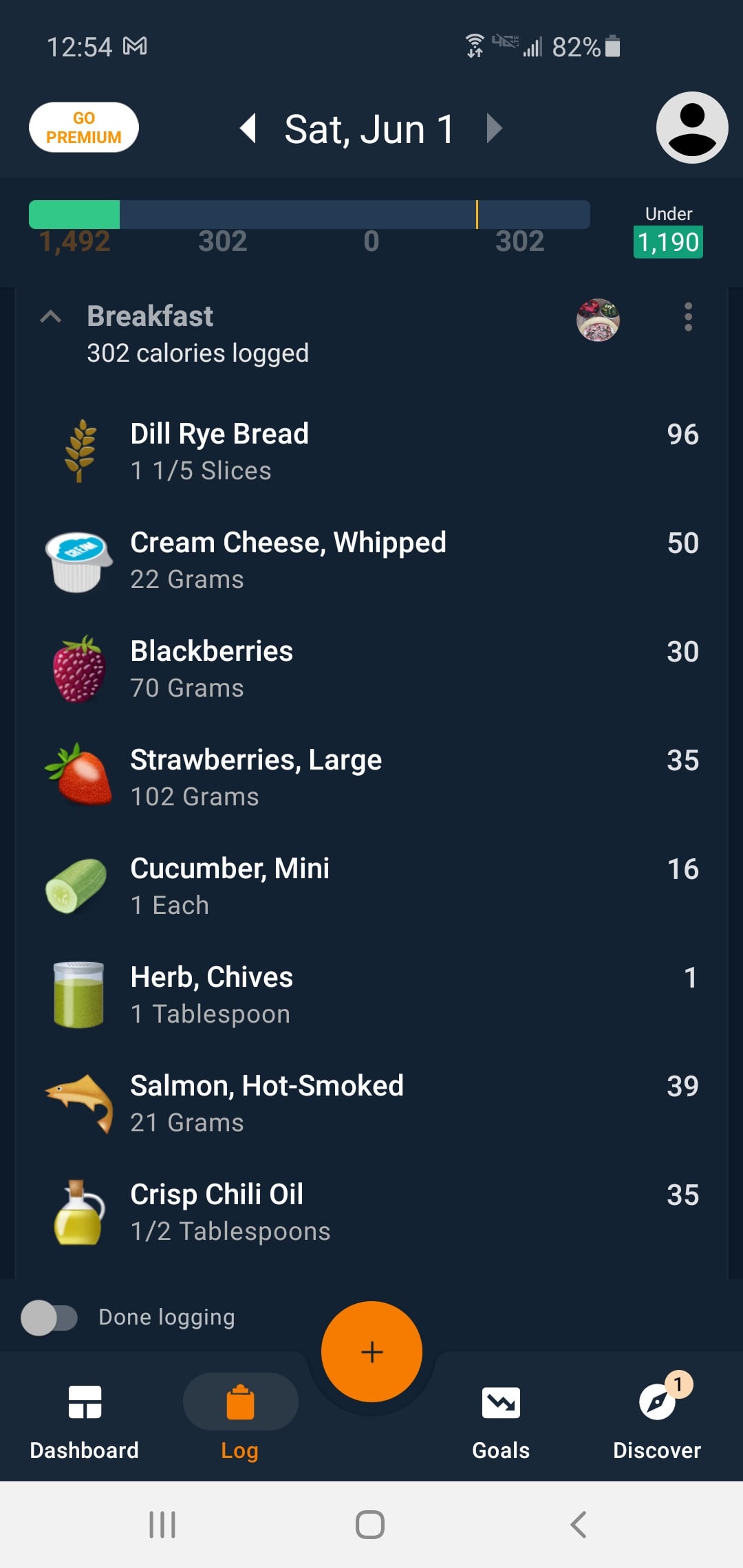Open the Breakfast meal photo
Image resolution: width=743 pixels, height=1568 pixels.
tap(598, 320)
